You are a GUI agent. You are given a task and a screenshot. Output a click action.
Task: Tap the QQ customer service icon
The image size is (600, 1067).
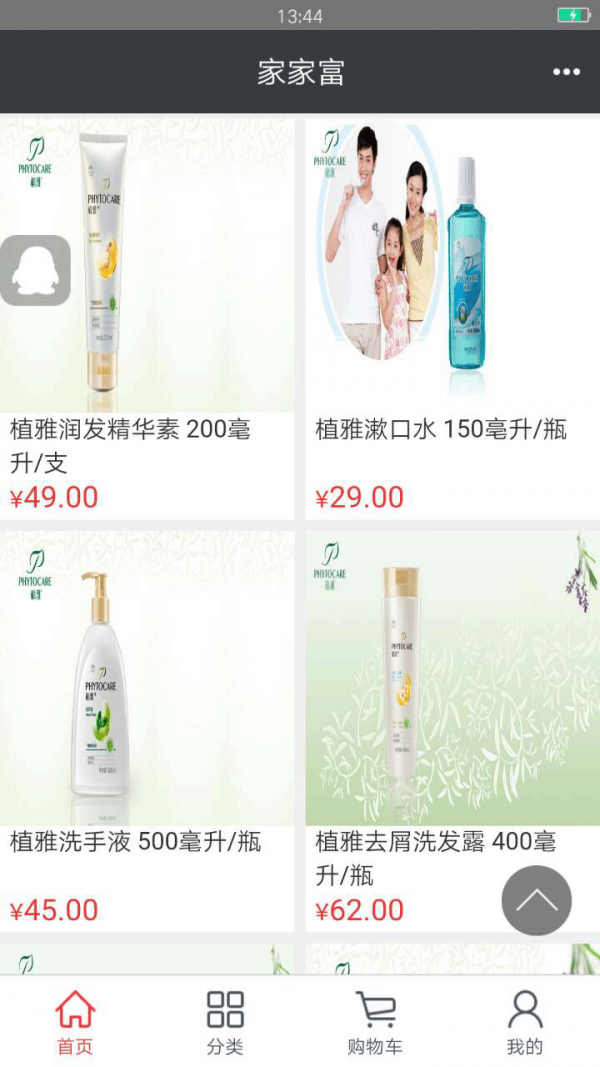click(35, 270)
